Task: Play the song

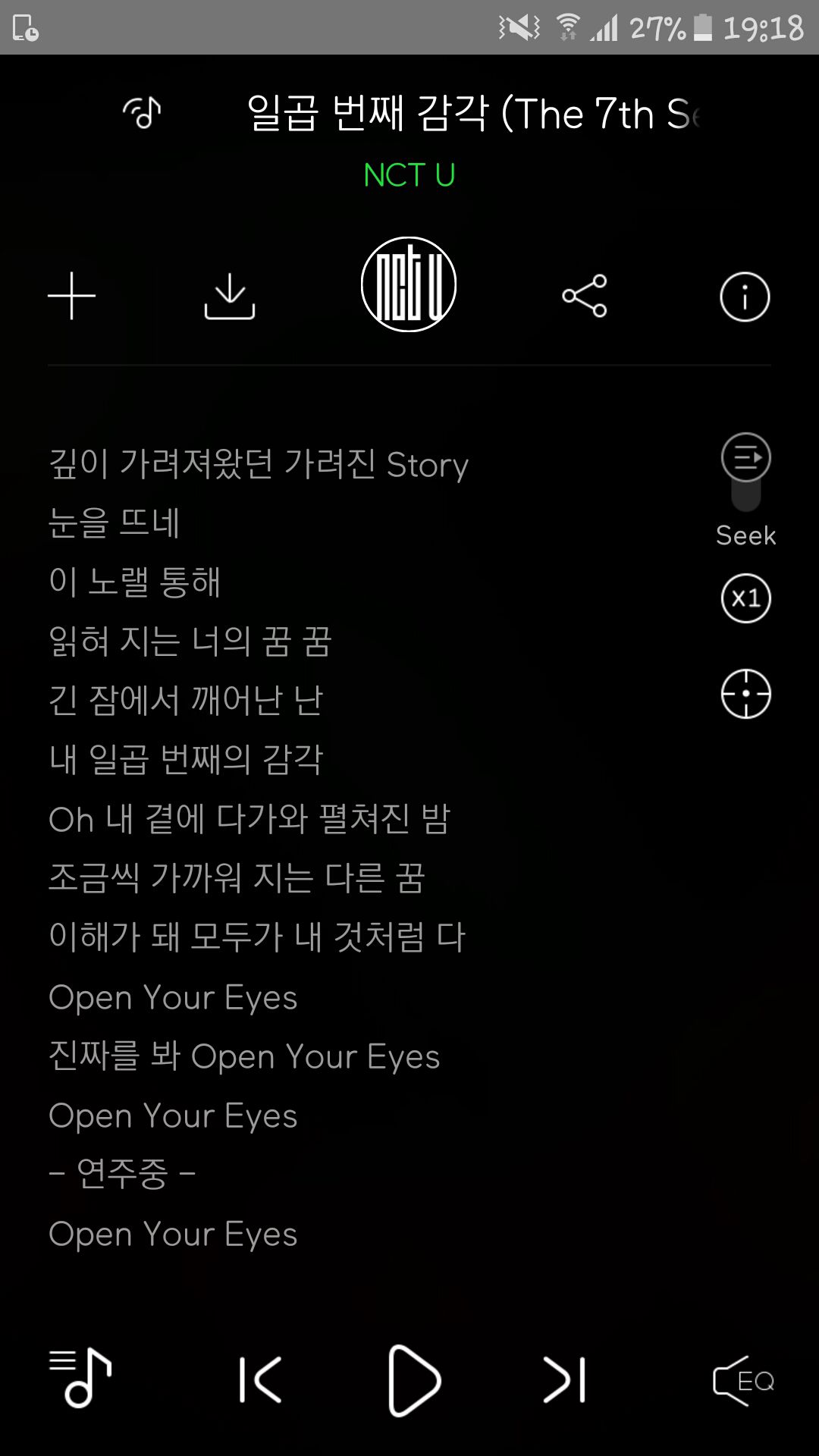Action: 413,1380
